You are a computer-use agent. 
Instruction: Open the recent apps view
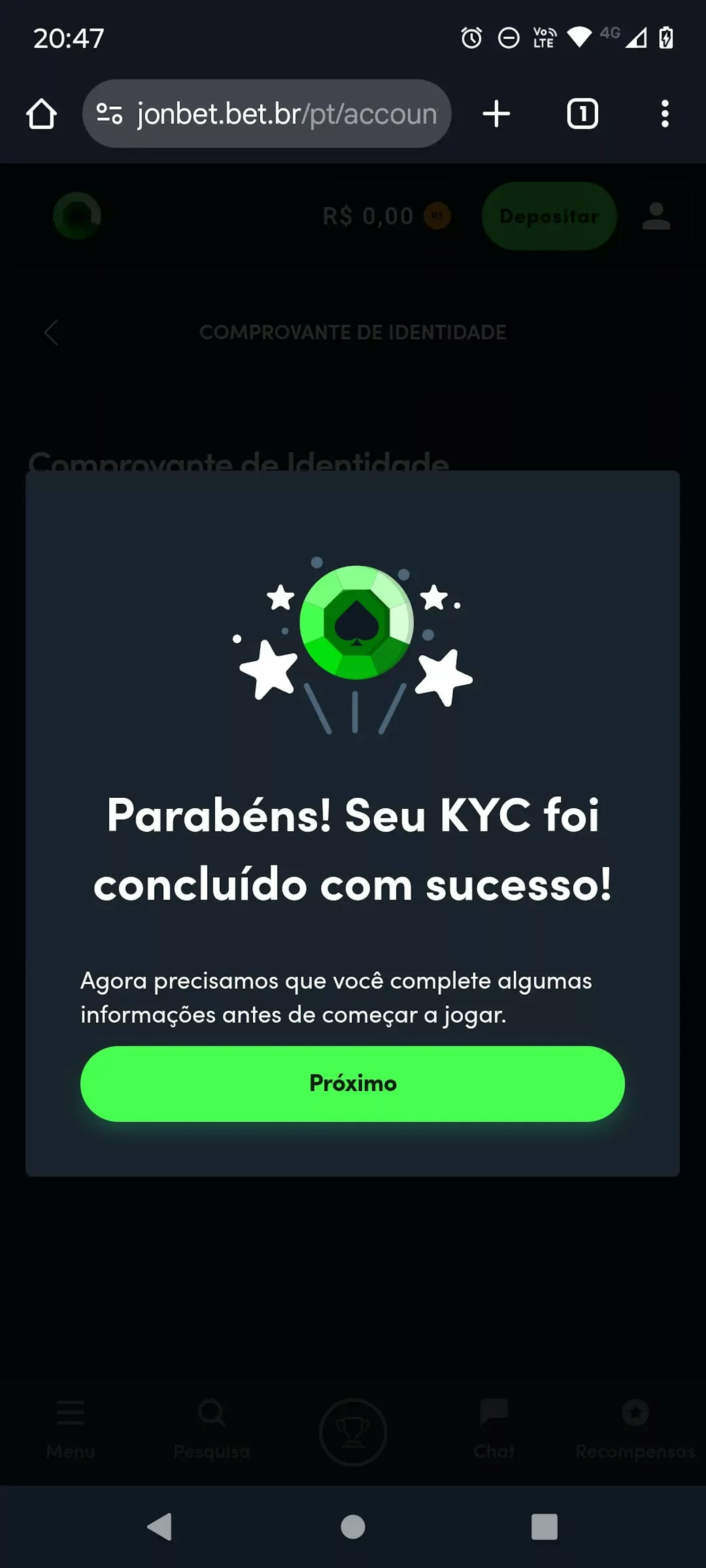click(544, 1526)
